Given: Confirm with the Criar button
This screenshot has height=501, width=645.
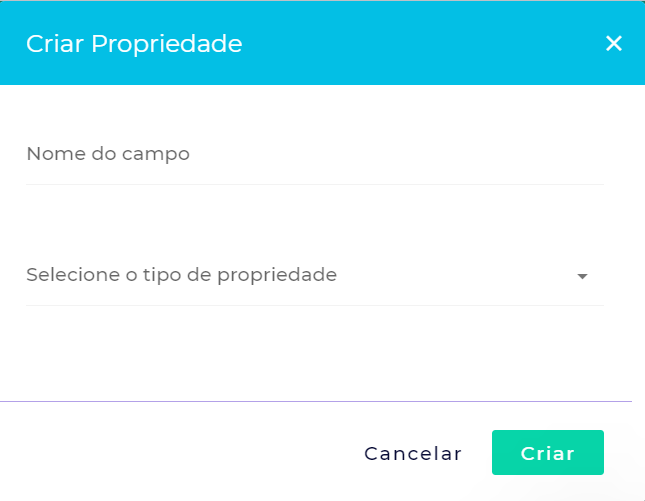Looking at the screenshot, I should pos(547,453).
